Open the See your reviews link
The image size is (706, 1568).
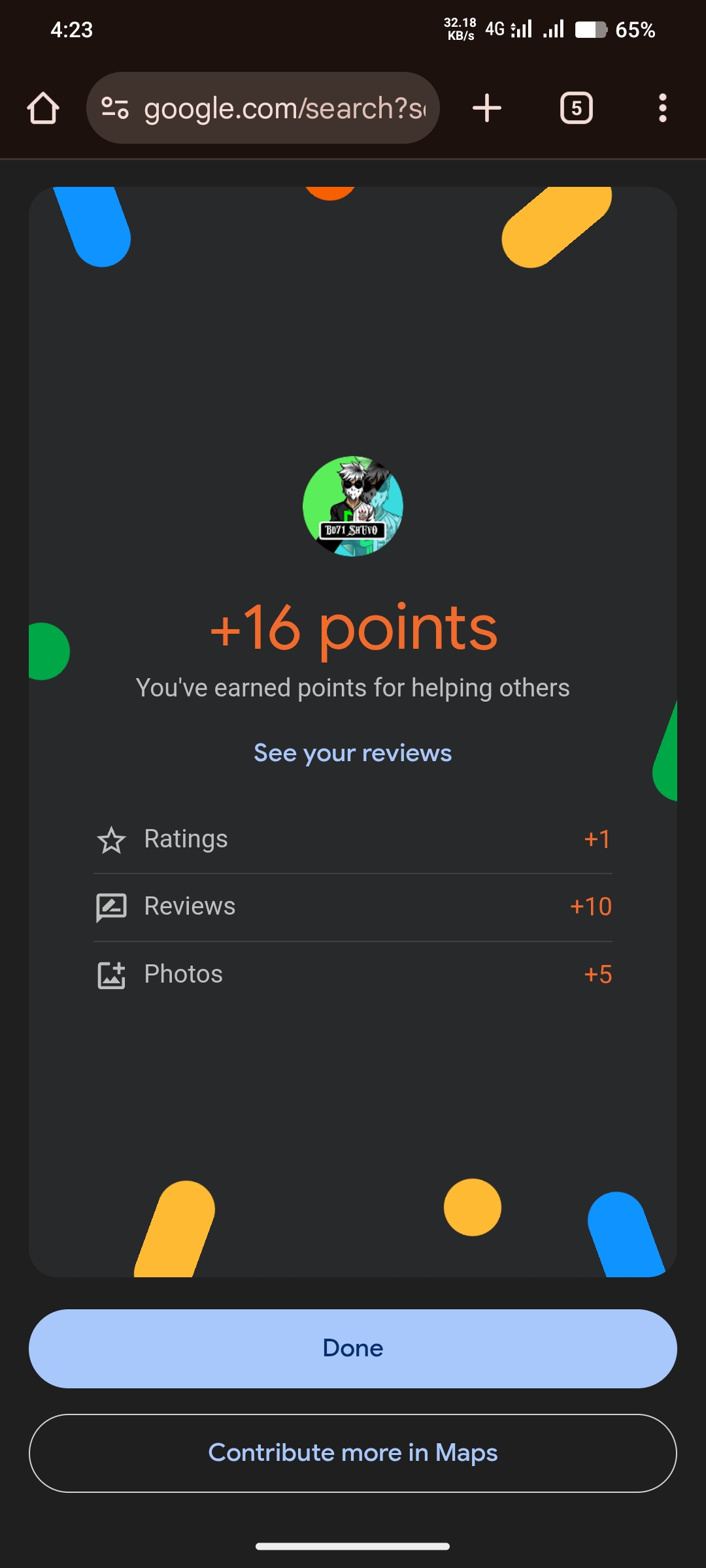[x=352, y=753]
